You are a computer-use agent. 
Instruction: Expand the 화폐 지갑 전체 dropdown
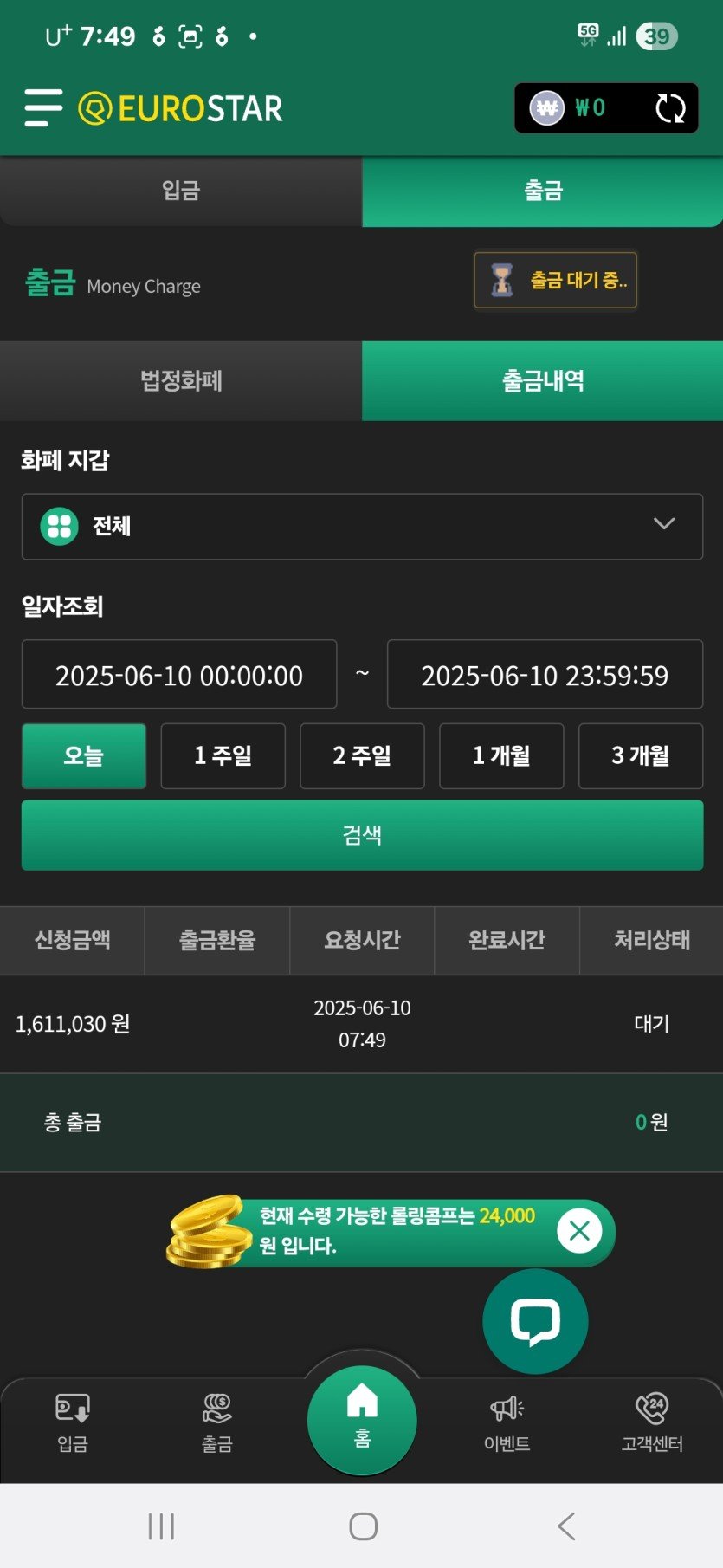[362, 526]
